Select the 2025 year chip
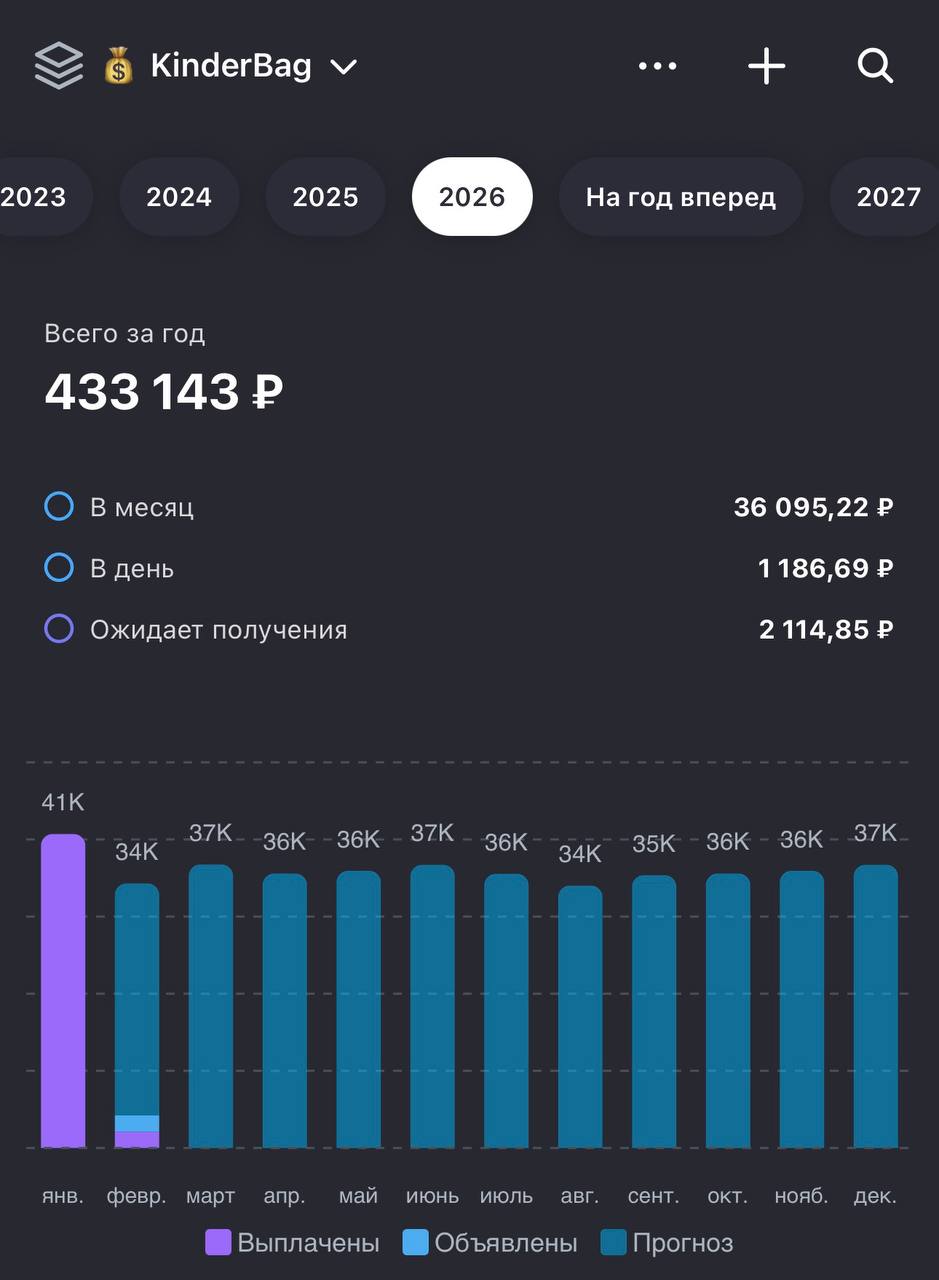Image resolution: width=939 pixels, height=1280 pixels. (x=325, y=197)
